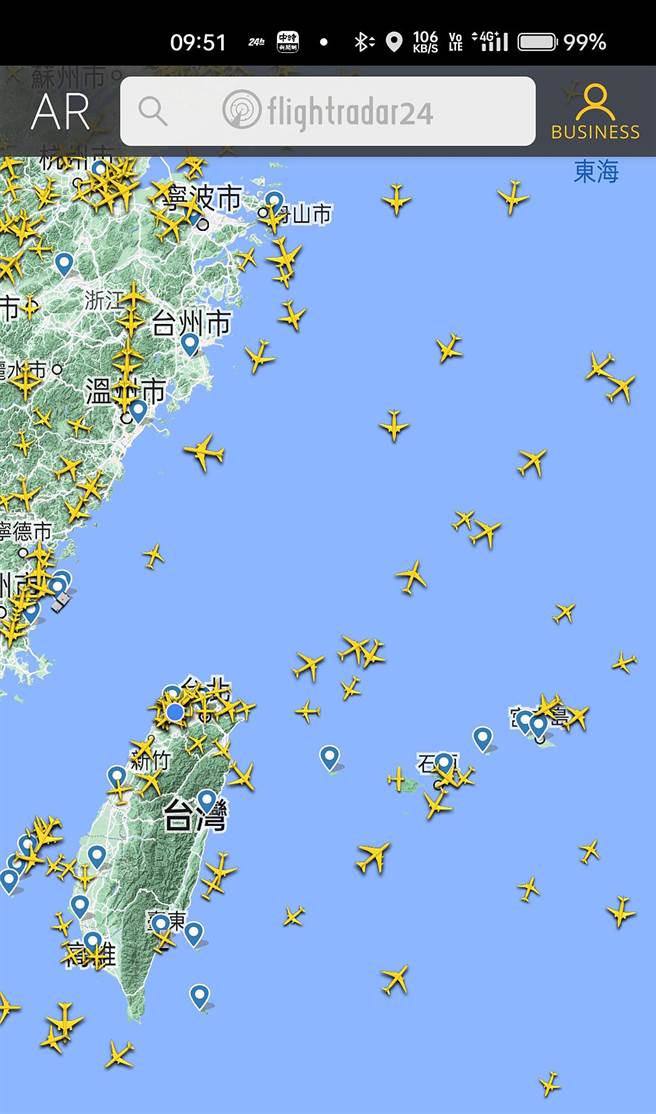Tap the flightradar24 search box

pos(328,111)
